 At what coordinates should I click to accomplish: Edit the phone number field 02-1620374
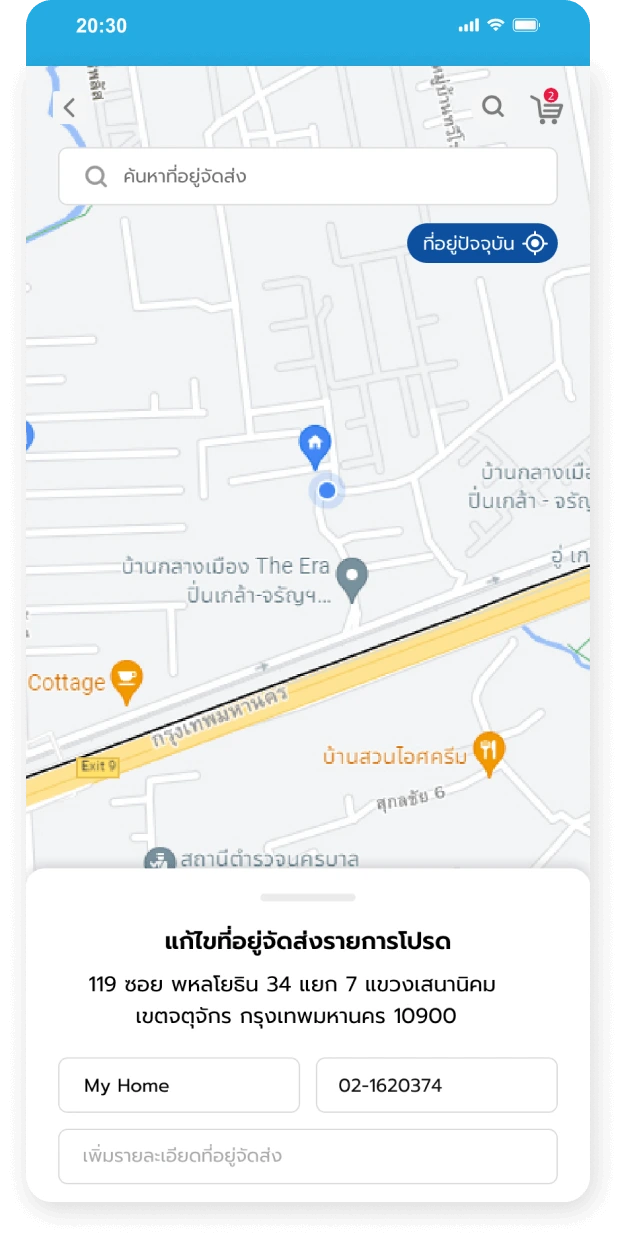[x=436, y=1085]
